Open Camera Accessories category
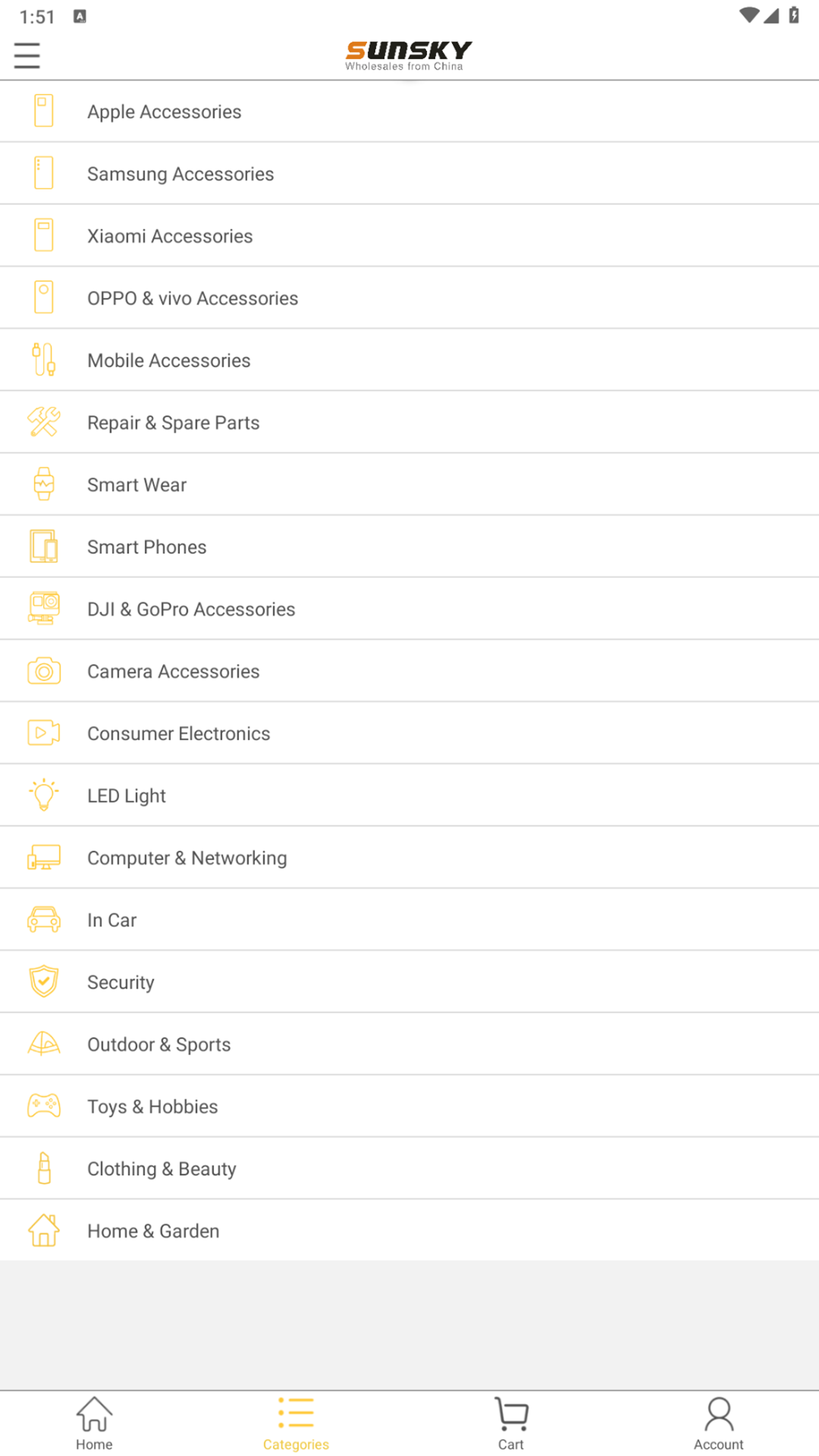Image resolution: width=819 pixels, height=1456 pixels. tap(173, 671)
